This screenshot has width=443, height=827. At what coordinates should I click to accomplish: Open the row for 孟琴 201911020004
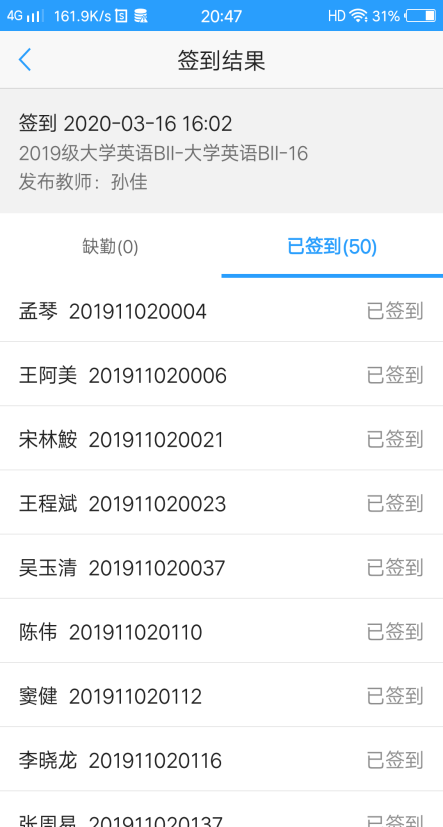click(222, 311)
